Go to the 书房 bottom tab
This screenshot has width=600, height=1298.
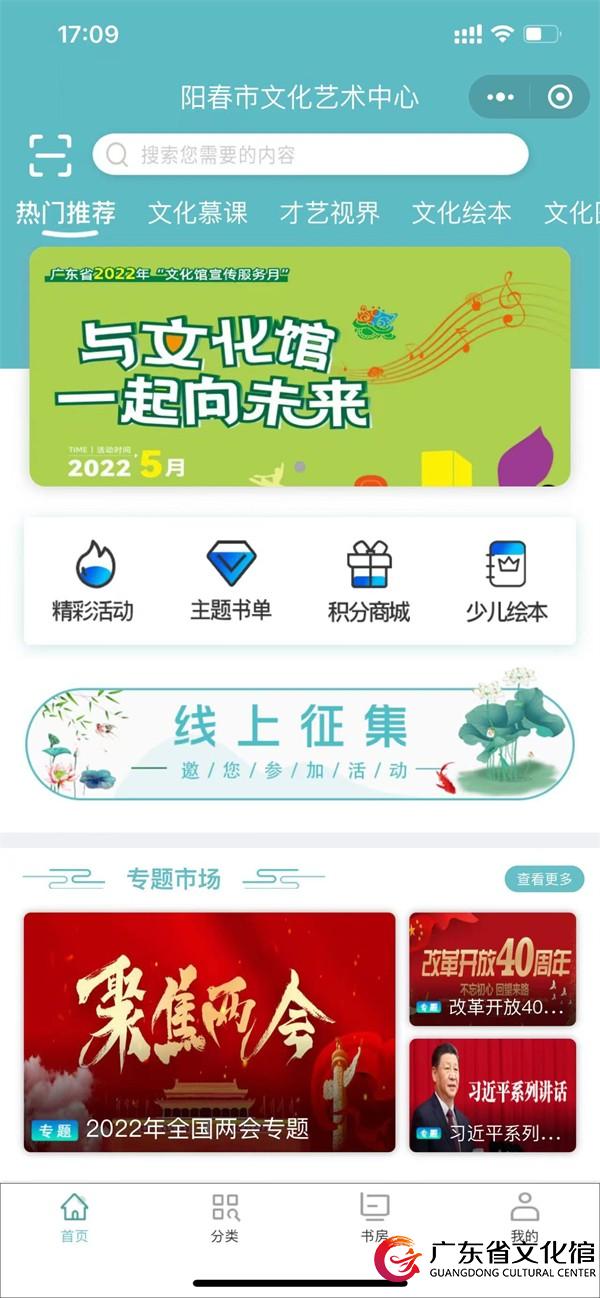[x=374, y=1218]
